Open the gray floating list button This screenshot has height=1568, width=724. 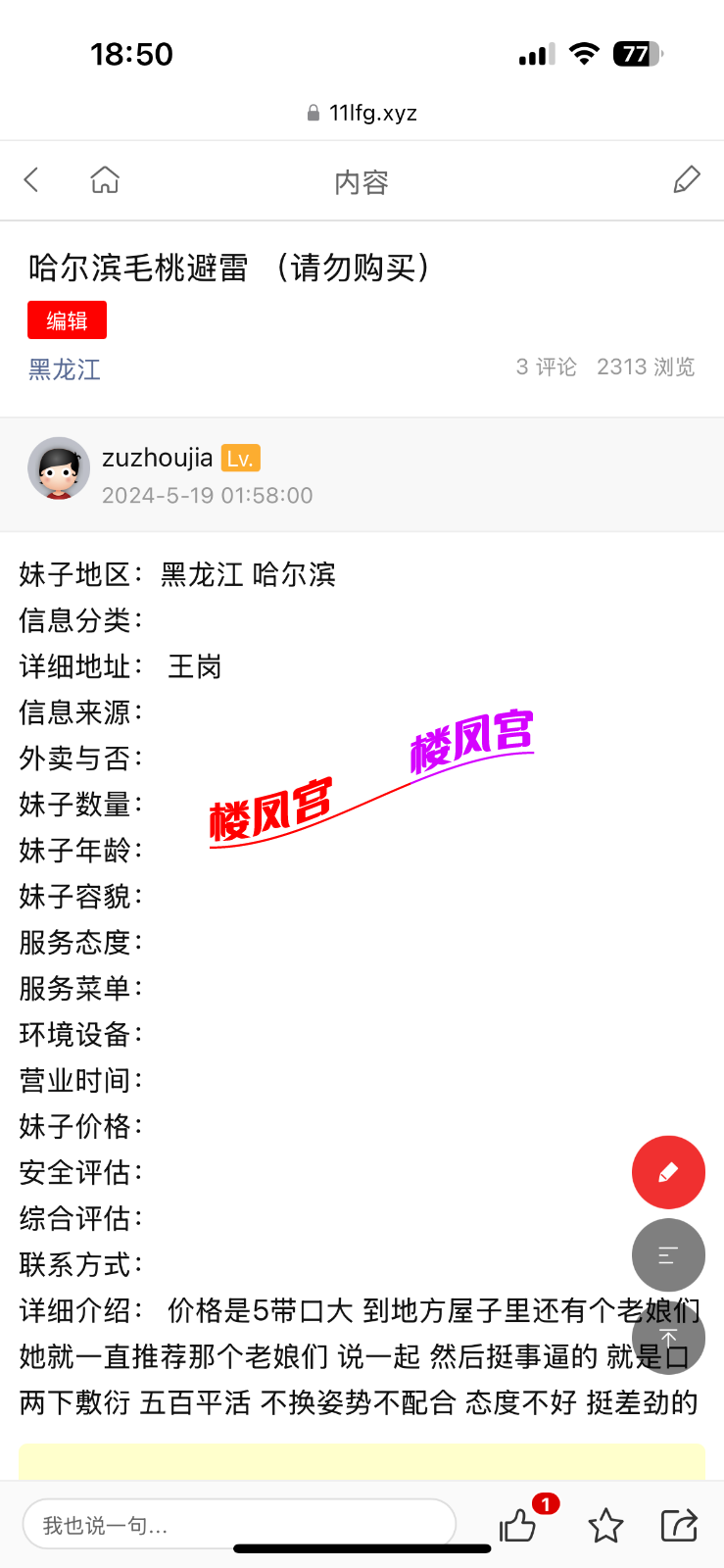668,1255
